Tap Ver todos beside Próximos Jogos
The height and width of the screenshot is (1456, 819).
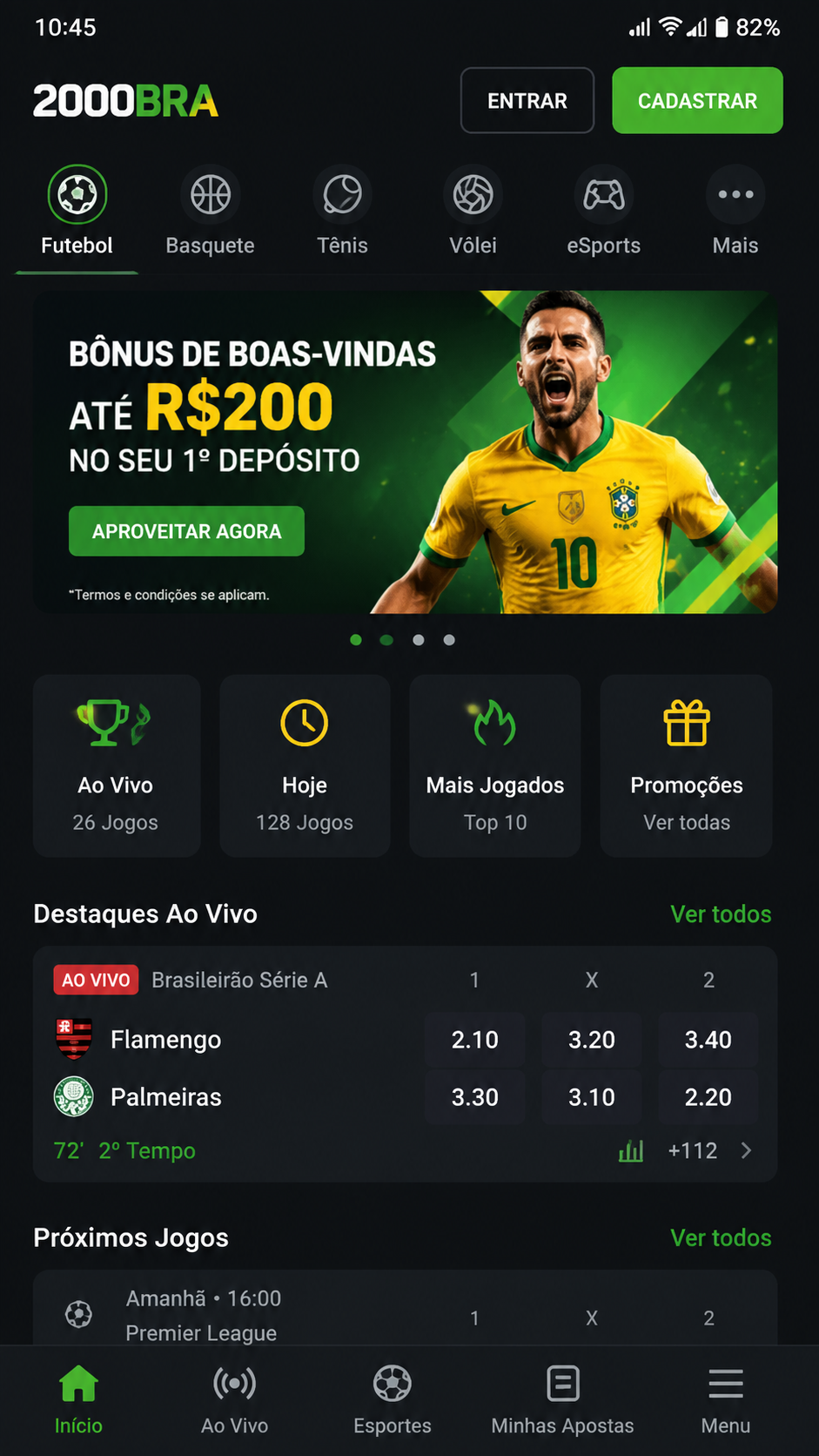(721, 1237)
